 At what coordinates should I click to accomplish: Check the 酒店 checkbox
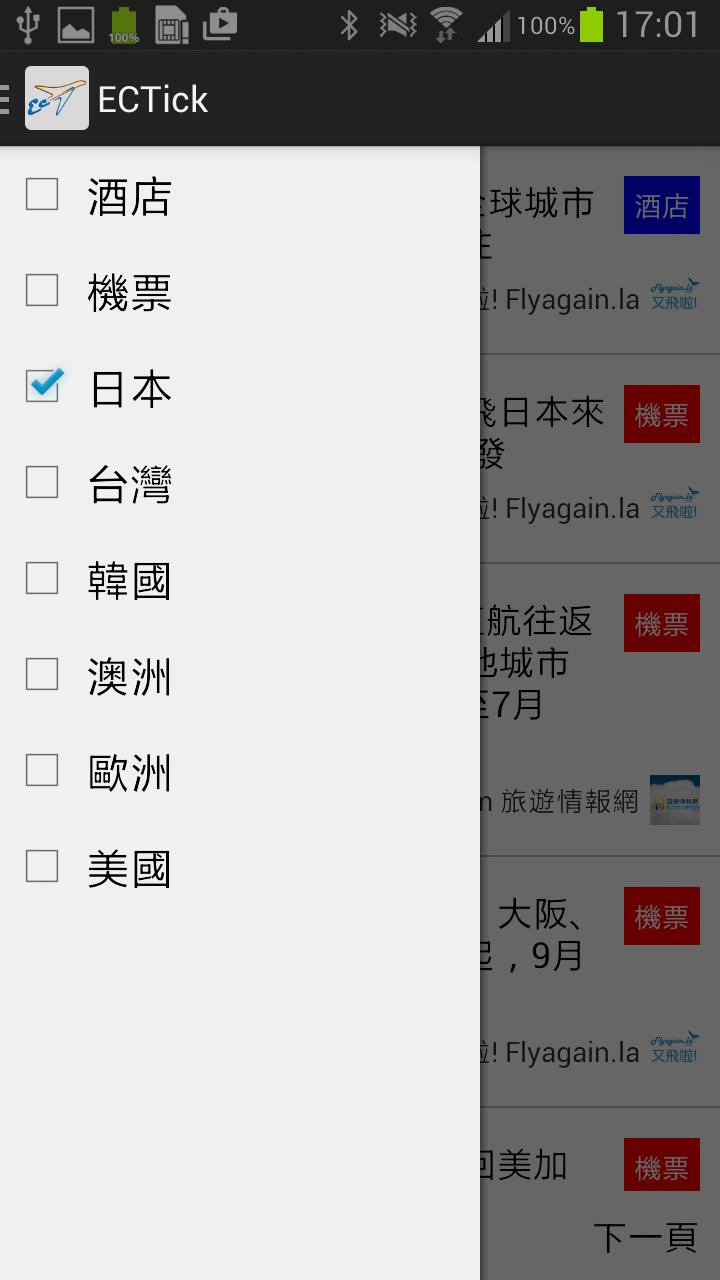click(x=42, y=194)
